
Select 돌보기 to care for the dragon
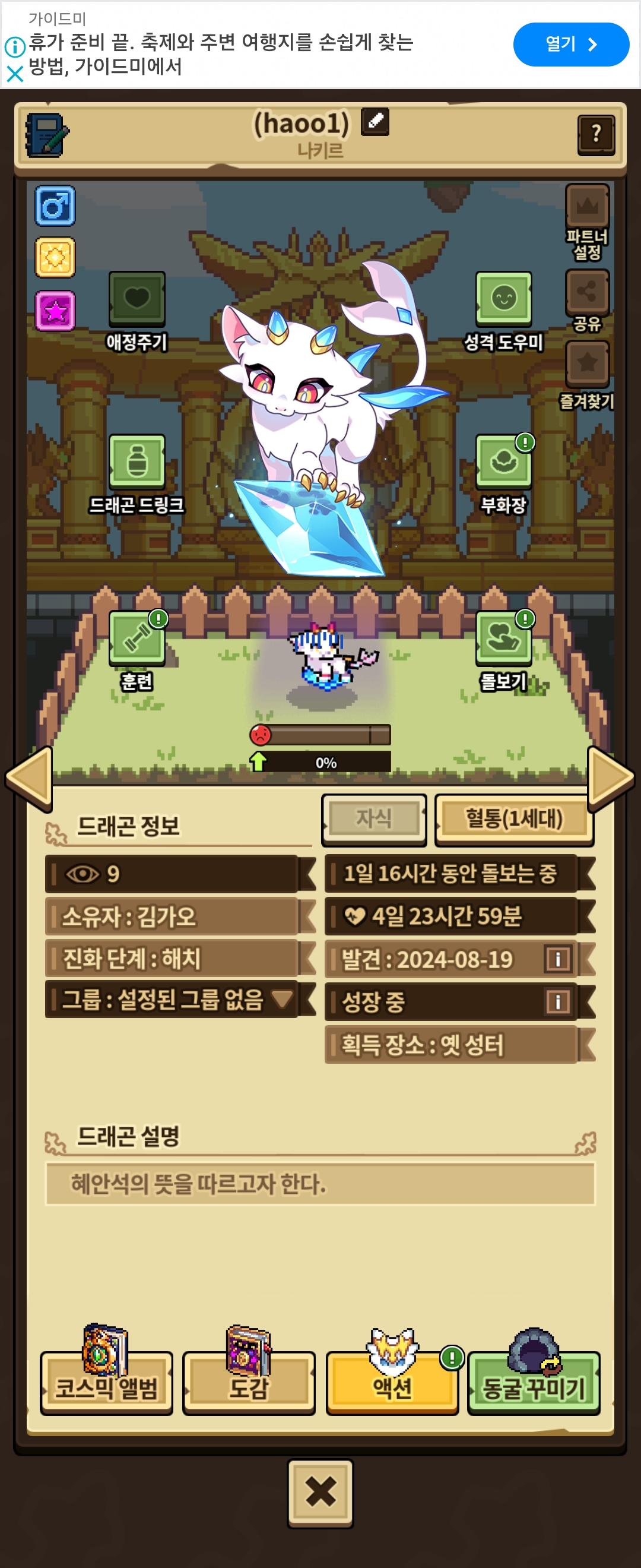(x=503, y=638)
